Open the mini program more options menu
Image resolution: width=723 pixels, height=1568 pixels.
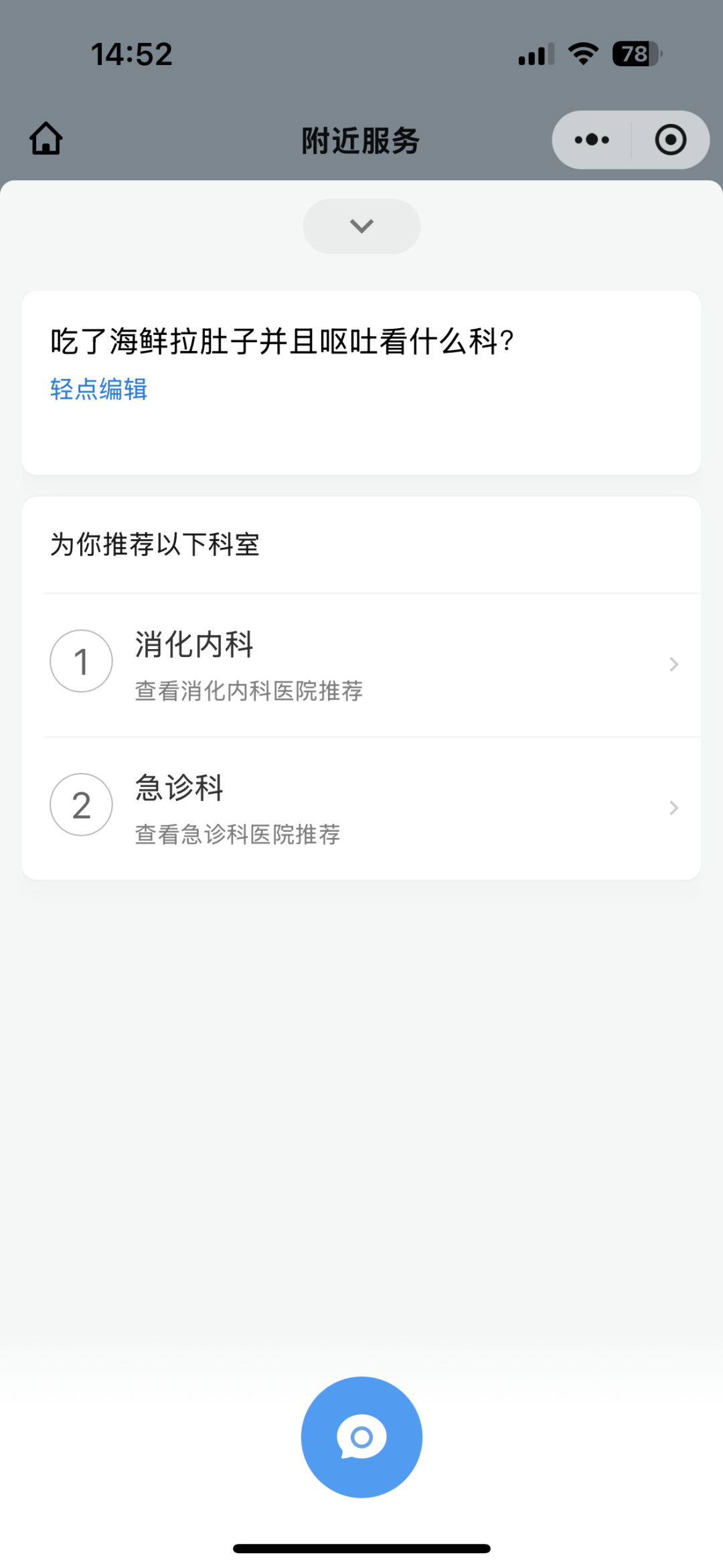592,140
